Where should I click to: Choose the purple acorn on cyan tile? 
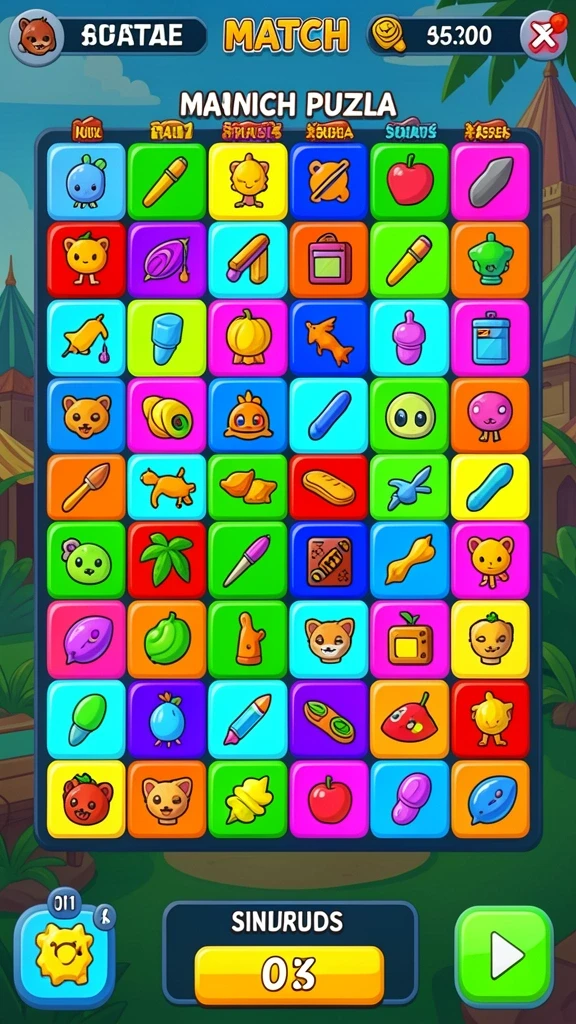pyautogui.click(x=409, y=338)
